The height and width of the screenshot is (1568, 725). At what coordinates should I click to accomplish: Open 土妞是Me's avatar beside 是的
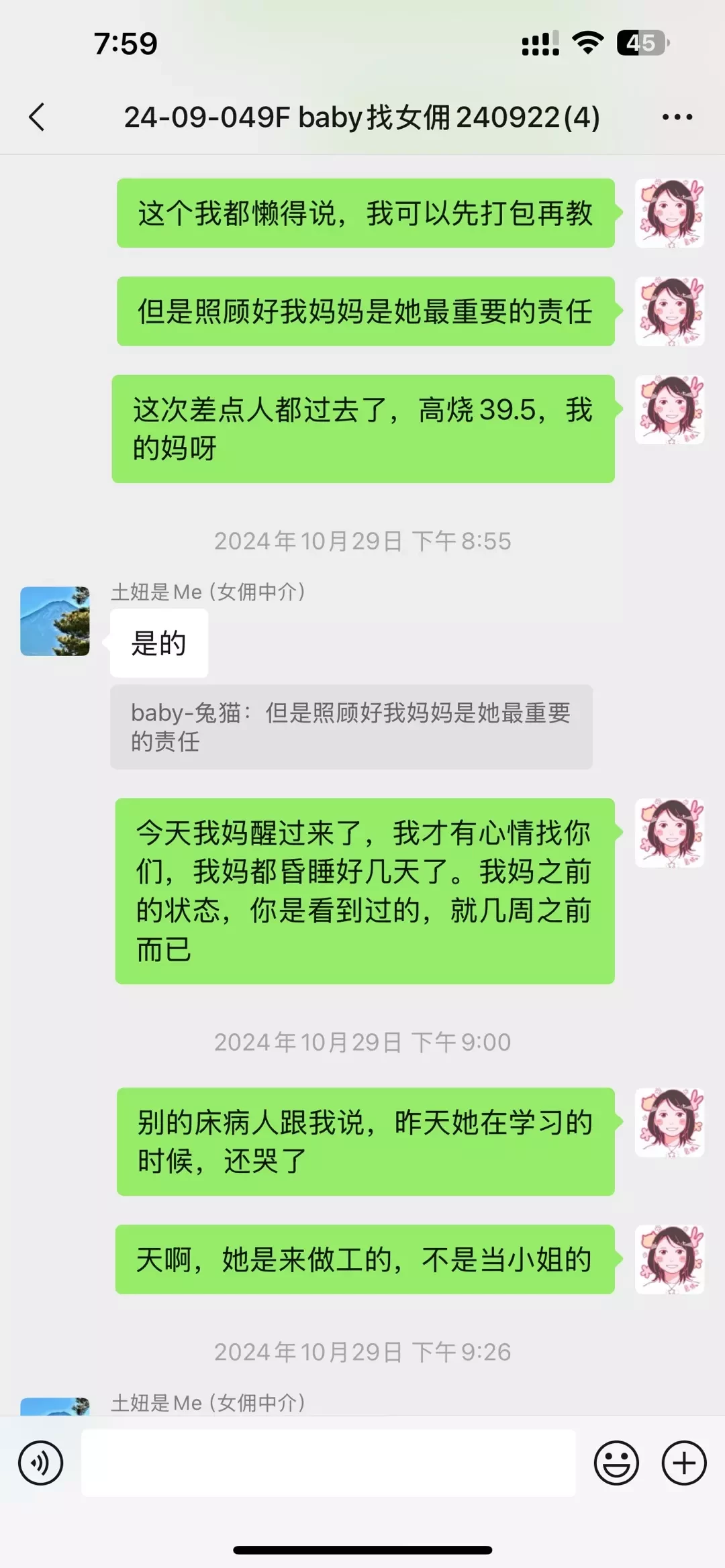click(55, 621)
